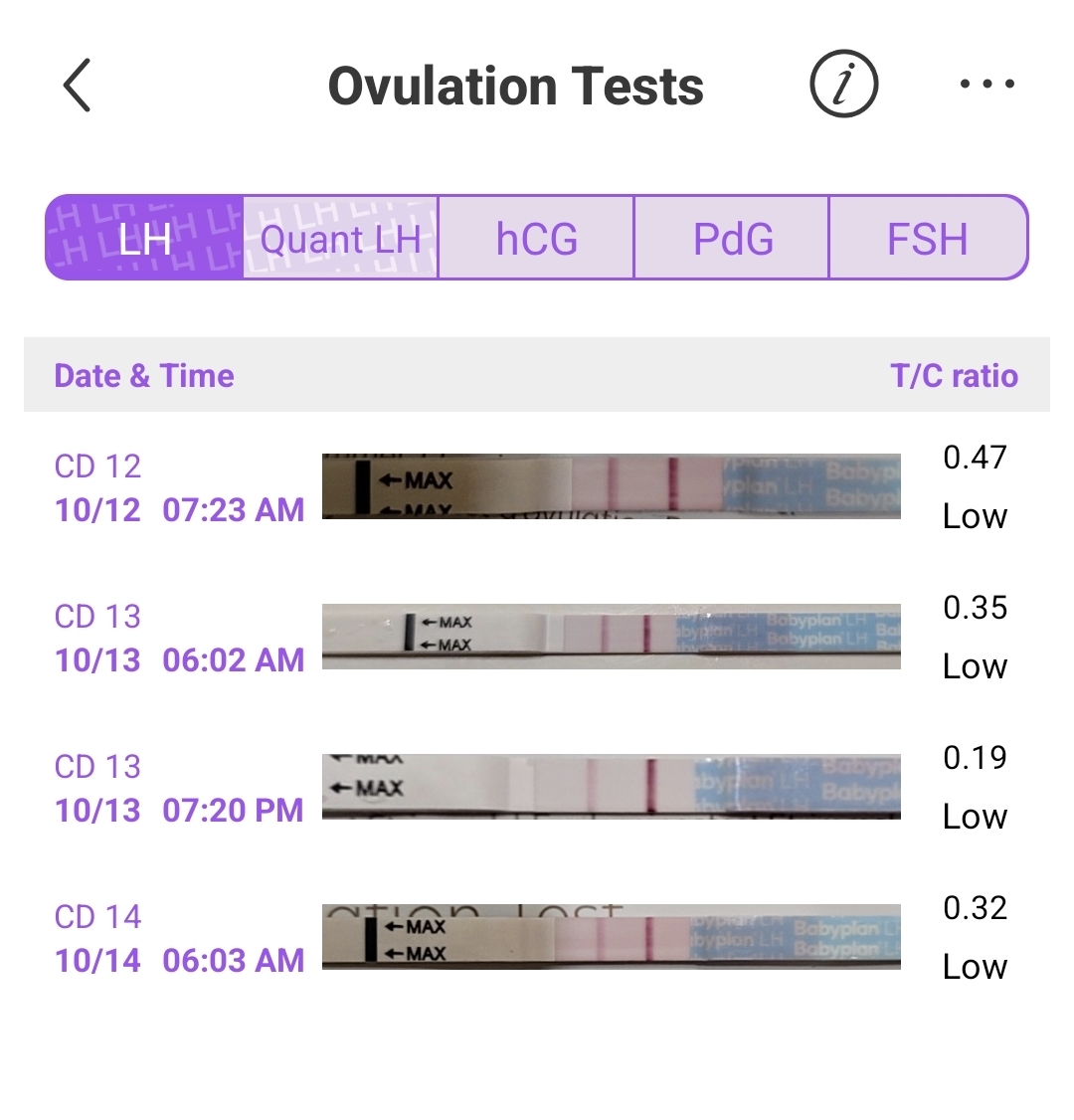Go back from Ovulation Tests
1074x1120 pixels.
pyautogui.click(x=78, y=86)
